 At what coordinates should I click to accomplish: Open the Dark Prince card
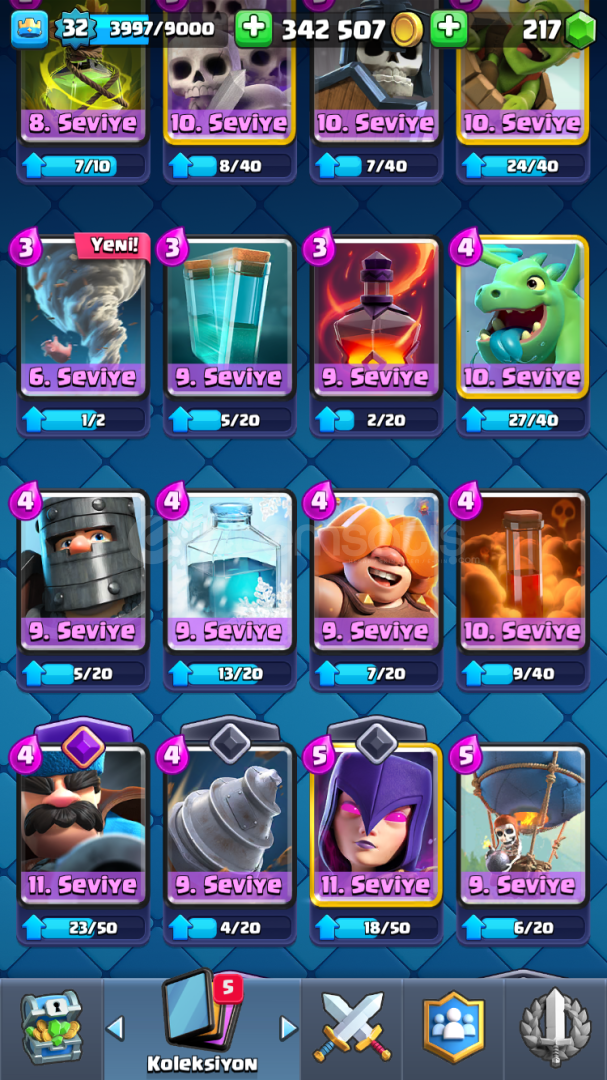click(x=83, y=571)
